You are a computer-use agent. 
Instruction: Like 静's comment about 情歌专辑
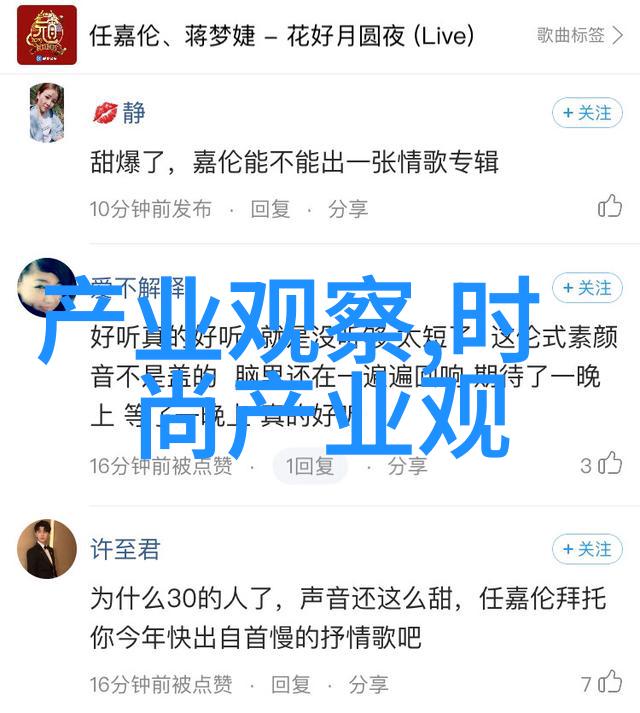pos(610,207)
